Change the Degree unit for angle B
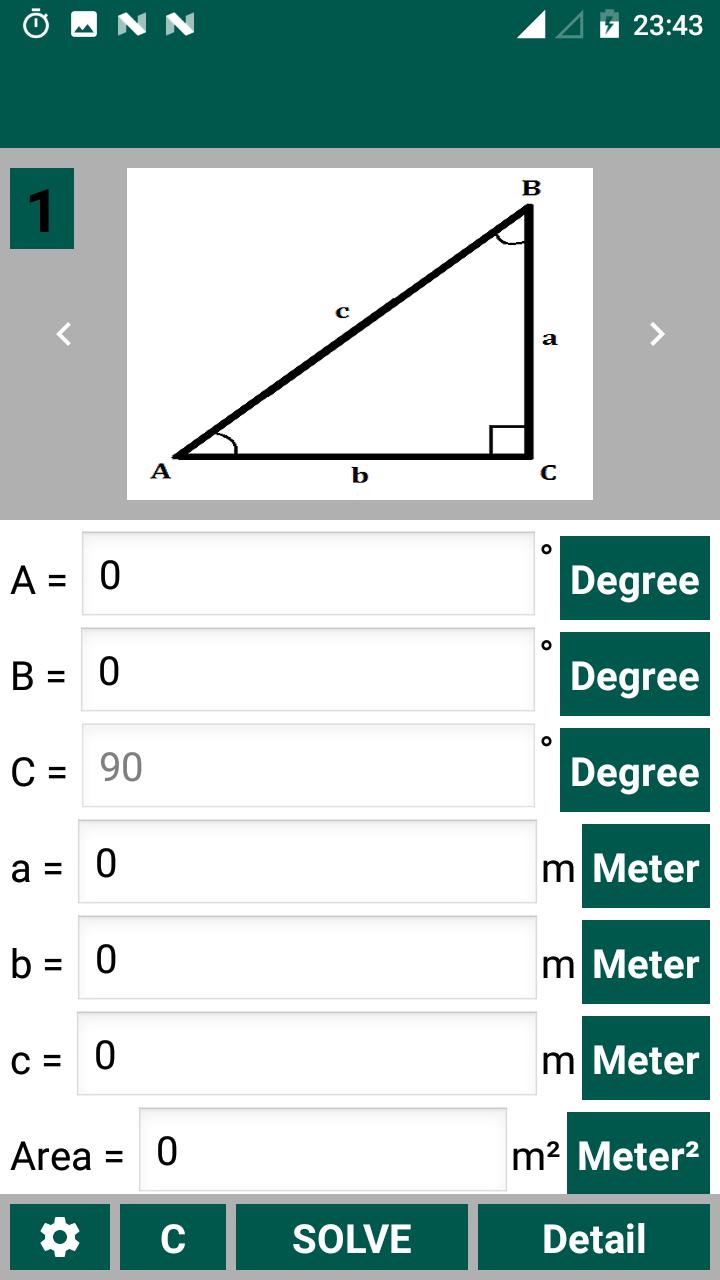Screen dimensions: 720x1280 [634, 675]
